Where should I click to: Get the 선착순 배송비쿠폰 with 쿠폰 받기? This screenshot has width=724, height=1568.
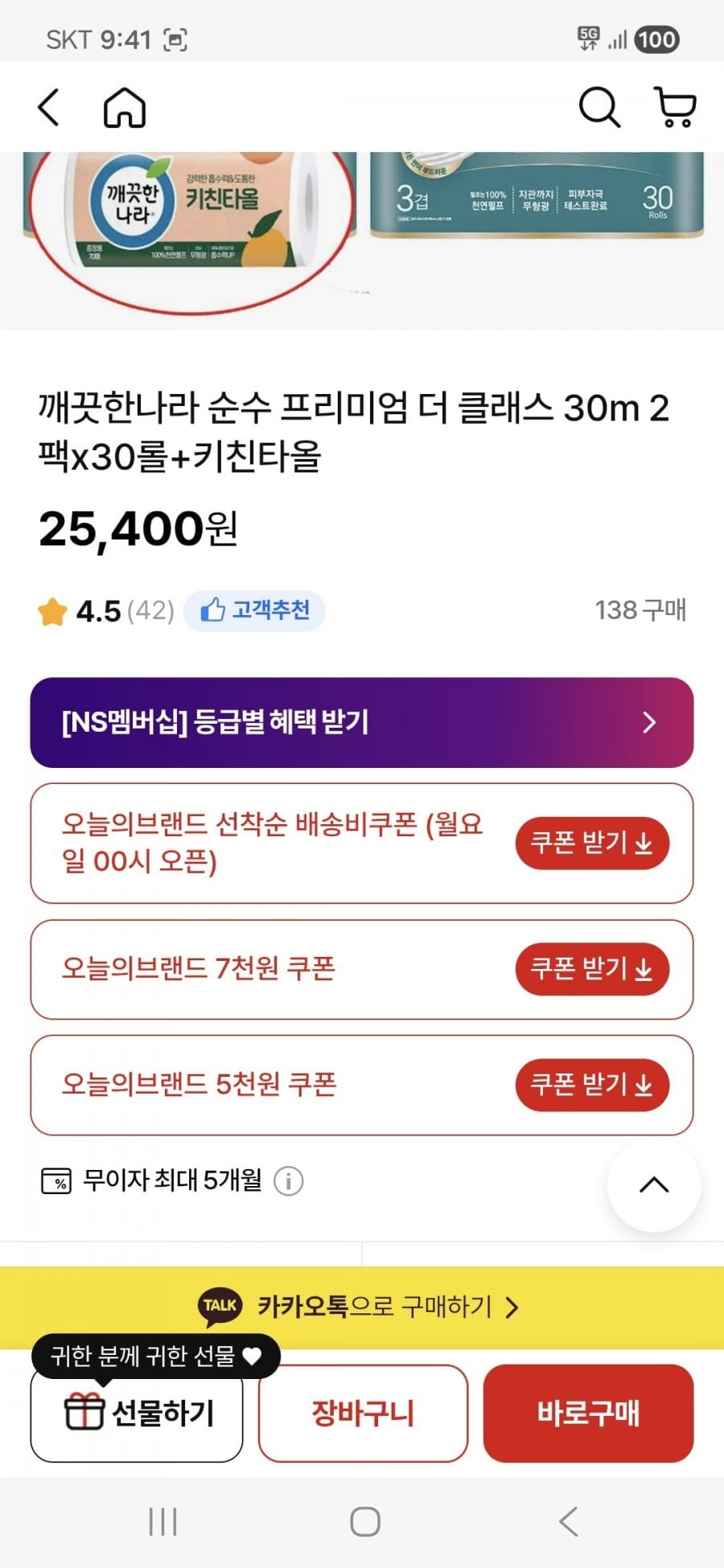tap(592, 844)
